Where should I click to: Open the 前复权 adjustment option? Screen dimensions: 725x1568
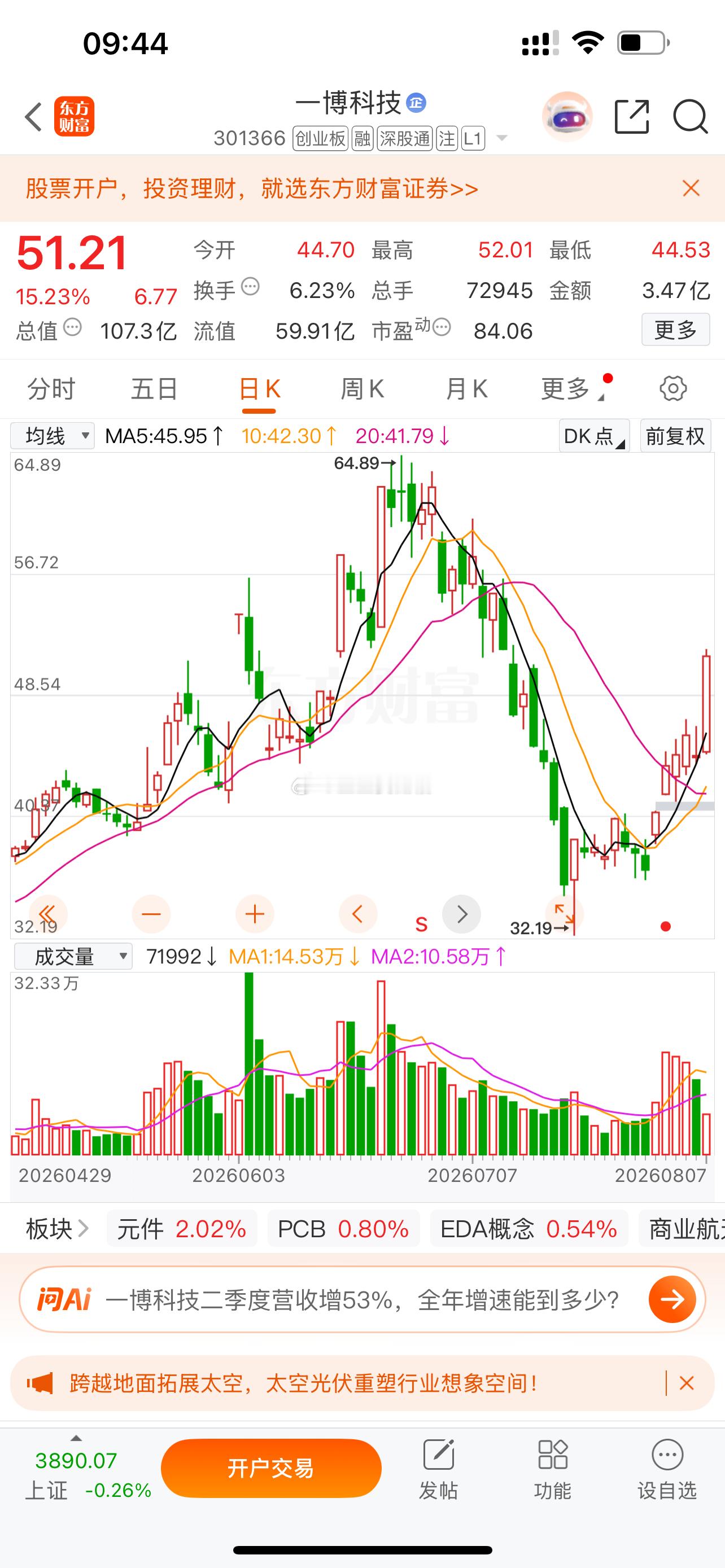(x=676, y=436)
